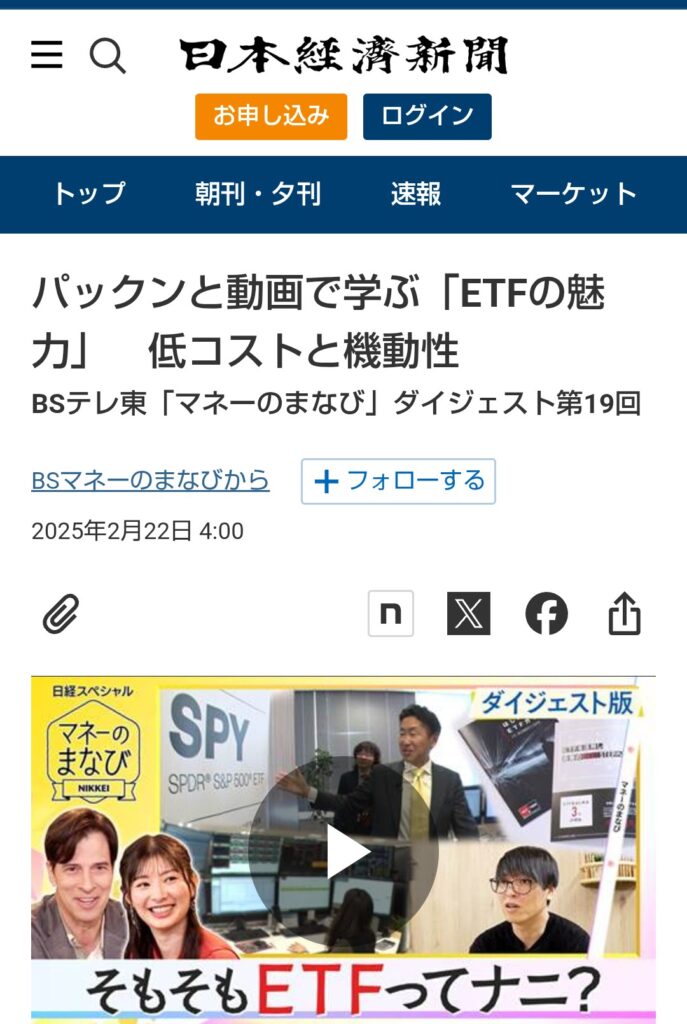Viewport: 687px width, 1024px height.
Task: Play the ETF video
Action: coord(343,851)
